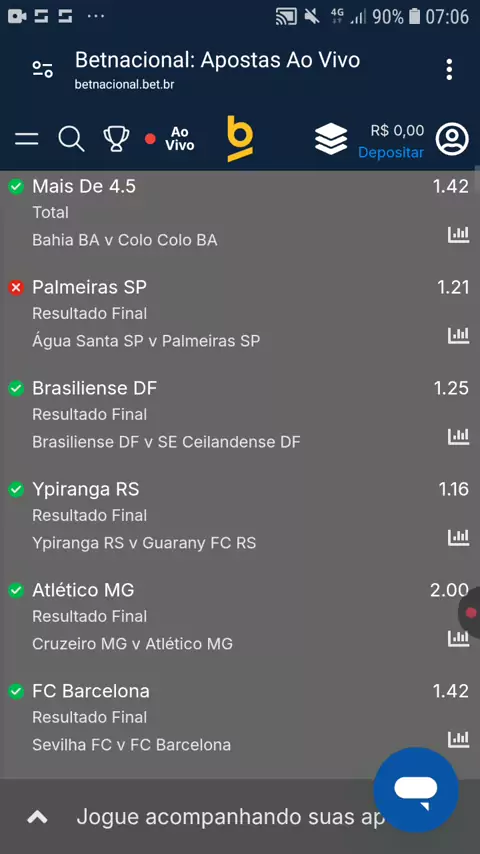The image size is (480, 854).
Task: Open the hamburger menu
Action: pyautogui.click(x=27, y=139)
